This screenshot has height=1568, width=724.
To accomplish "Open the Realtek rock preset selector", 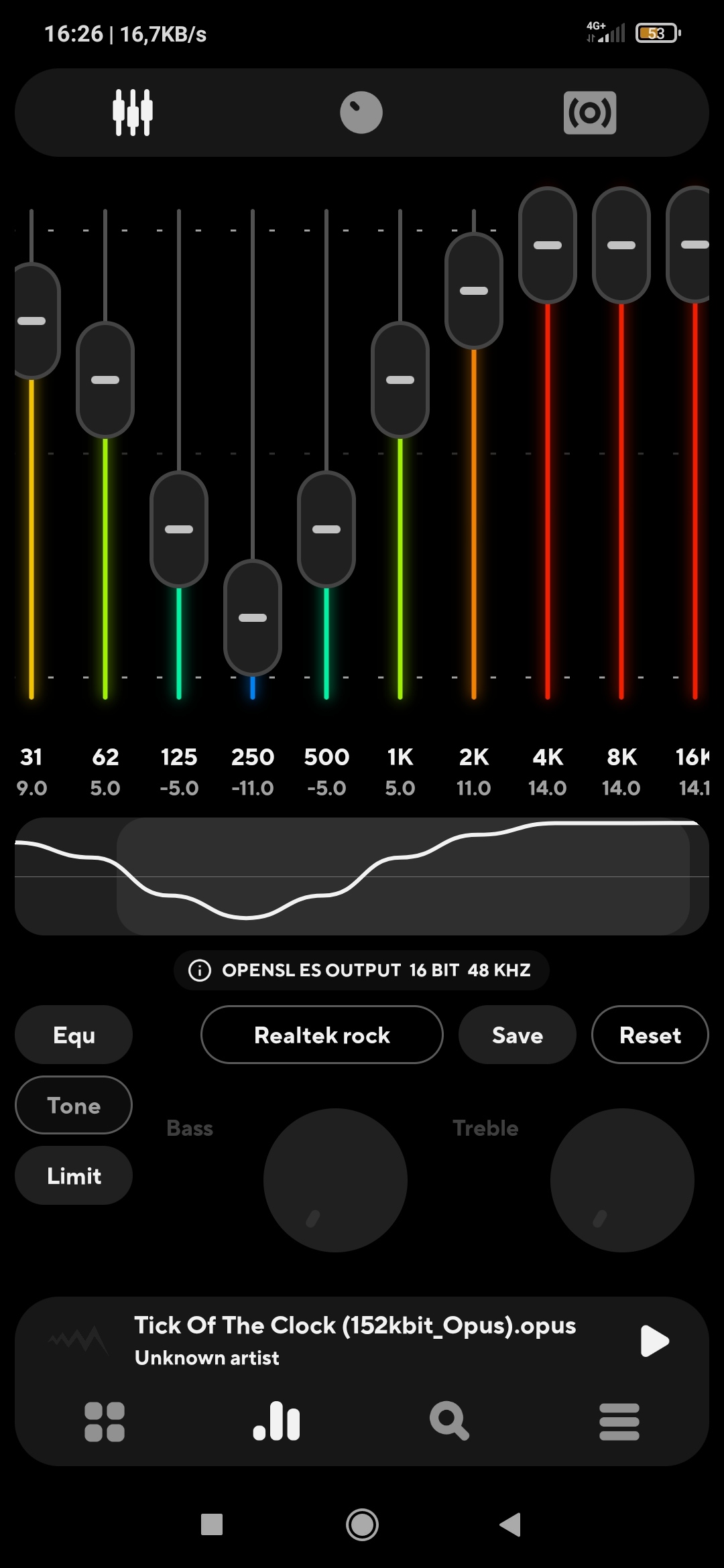I will pyautogui.click(x=322, y=1035).
